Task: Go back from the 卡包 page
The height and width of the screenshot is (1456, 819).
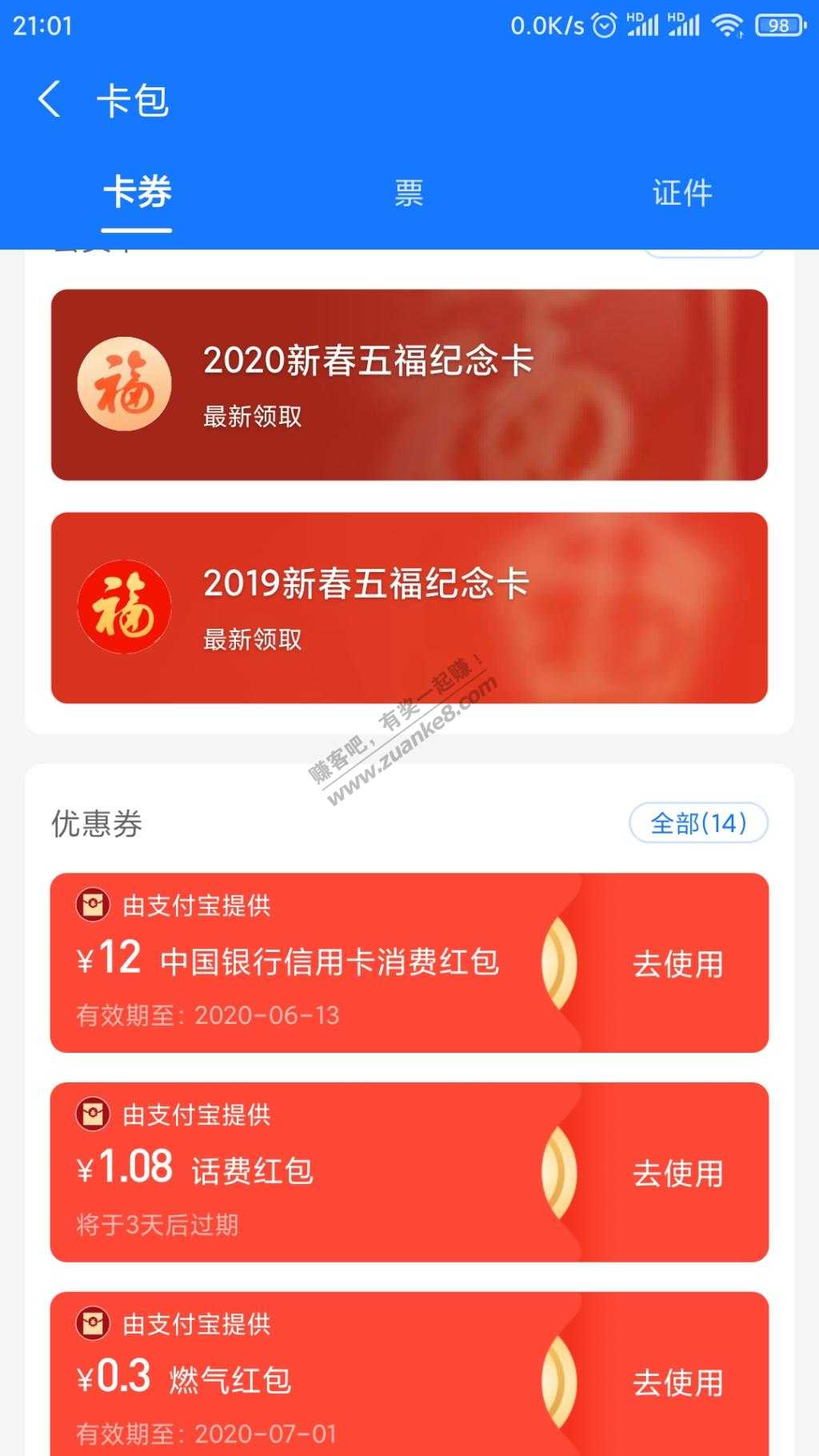Action: [50, 101]
